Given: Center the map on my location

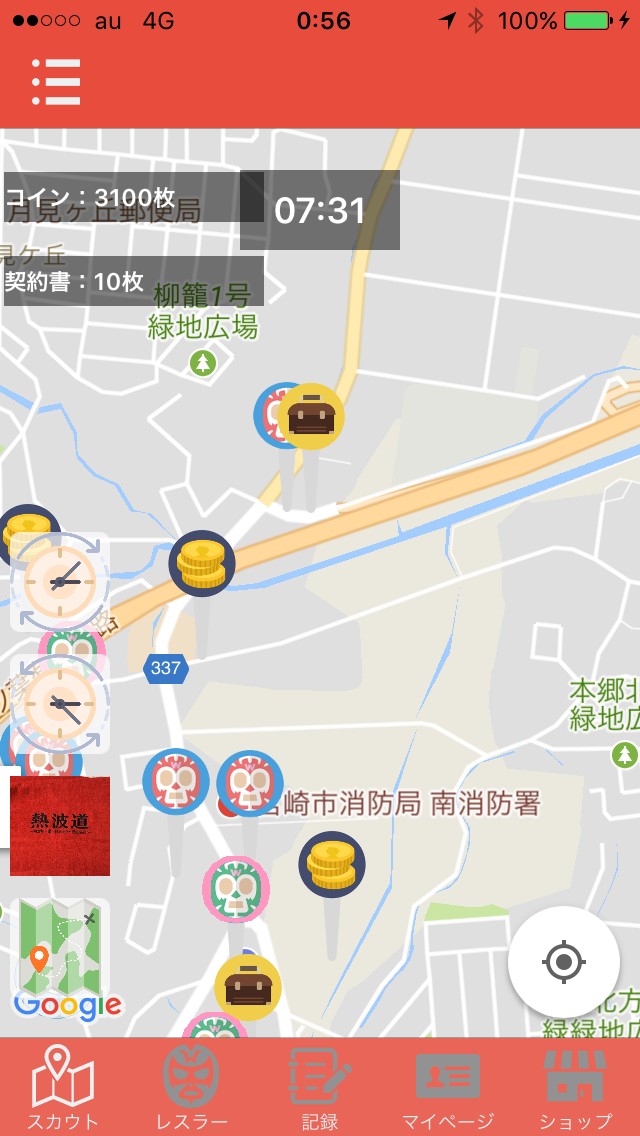Looking at the screenshot, I should [564, 962].
